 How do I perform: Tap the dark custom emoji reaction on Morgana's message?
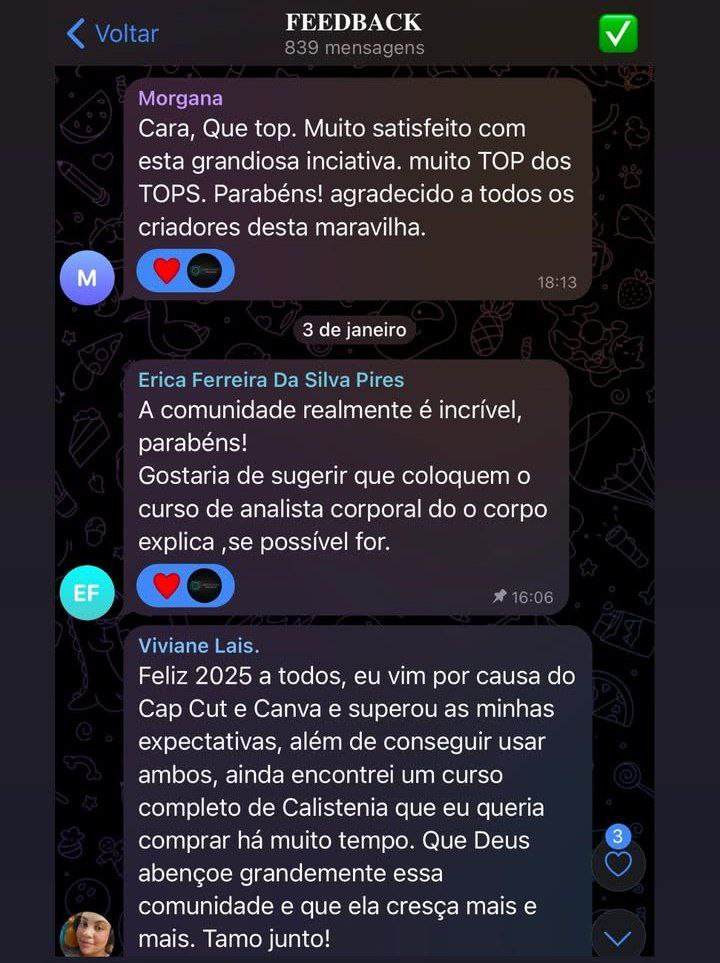[x=206, y=271]
